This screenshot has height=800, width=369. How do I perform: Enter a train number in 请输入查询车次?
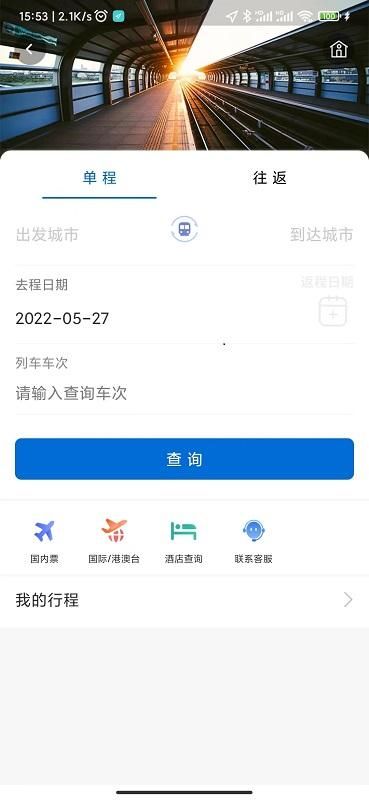pyautogui.click(x=71, y=393)
